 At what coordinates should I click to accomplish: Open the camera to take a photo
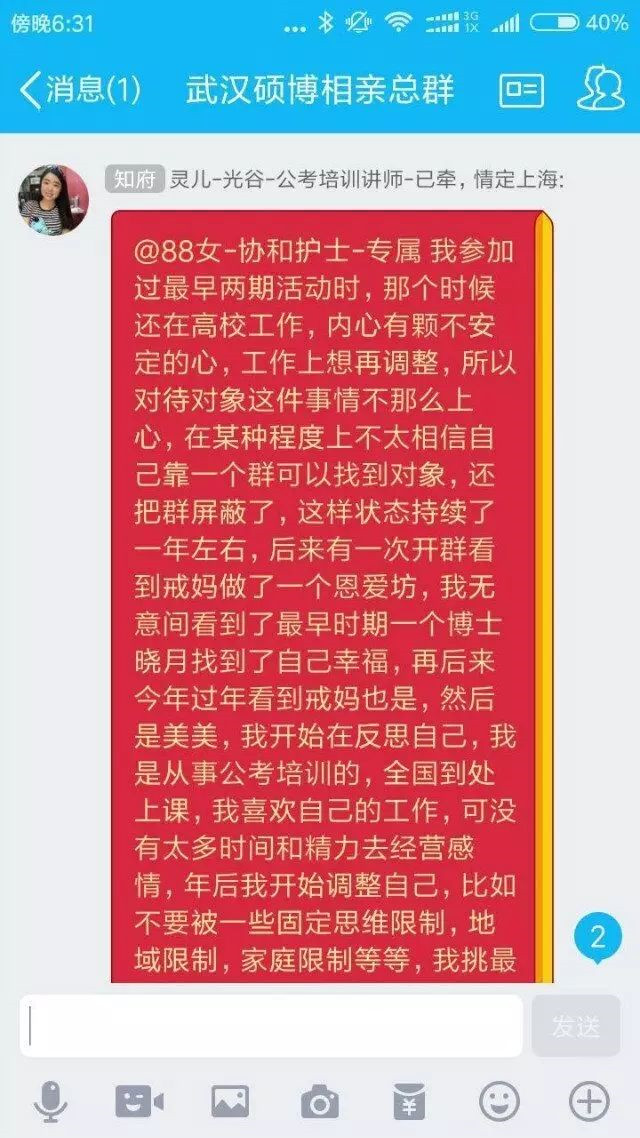(320, 1102)
